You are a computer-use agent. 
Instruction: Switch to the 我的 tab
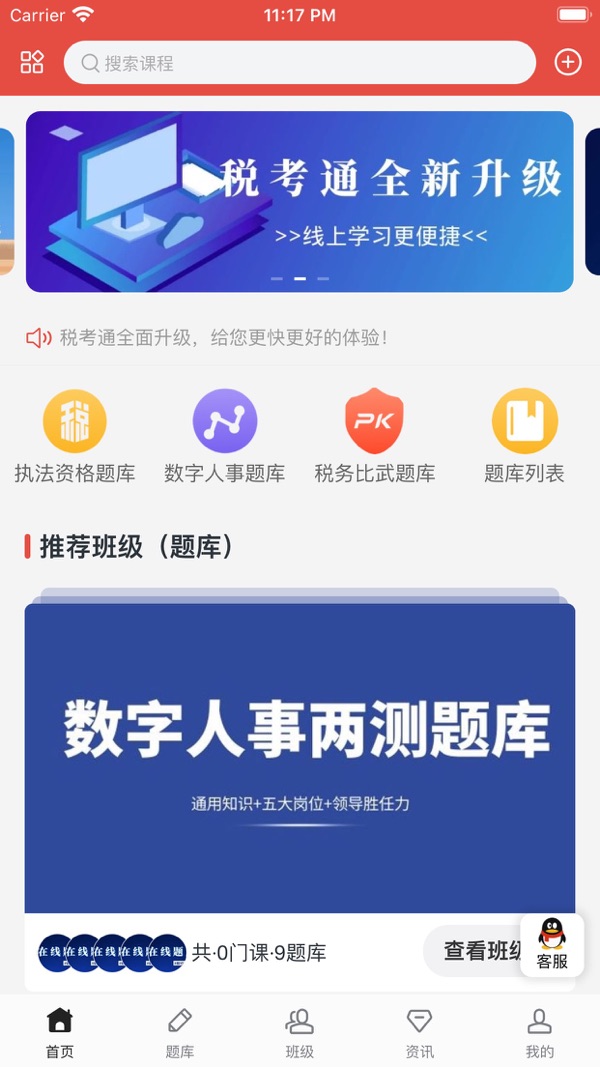[539, 1032]
